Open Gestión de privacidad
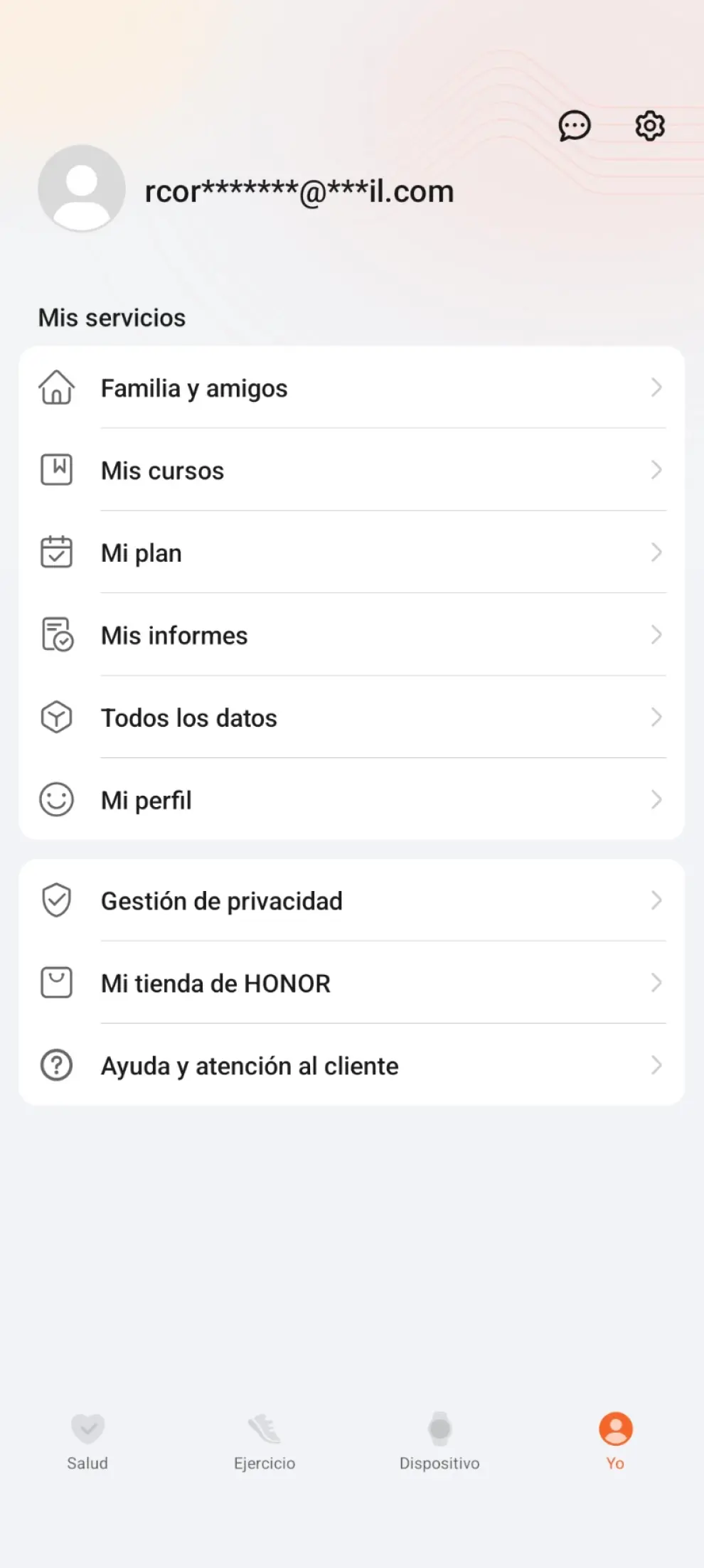Screen dimensions: 704x1568 [x=351, y=901]
